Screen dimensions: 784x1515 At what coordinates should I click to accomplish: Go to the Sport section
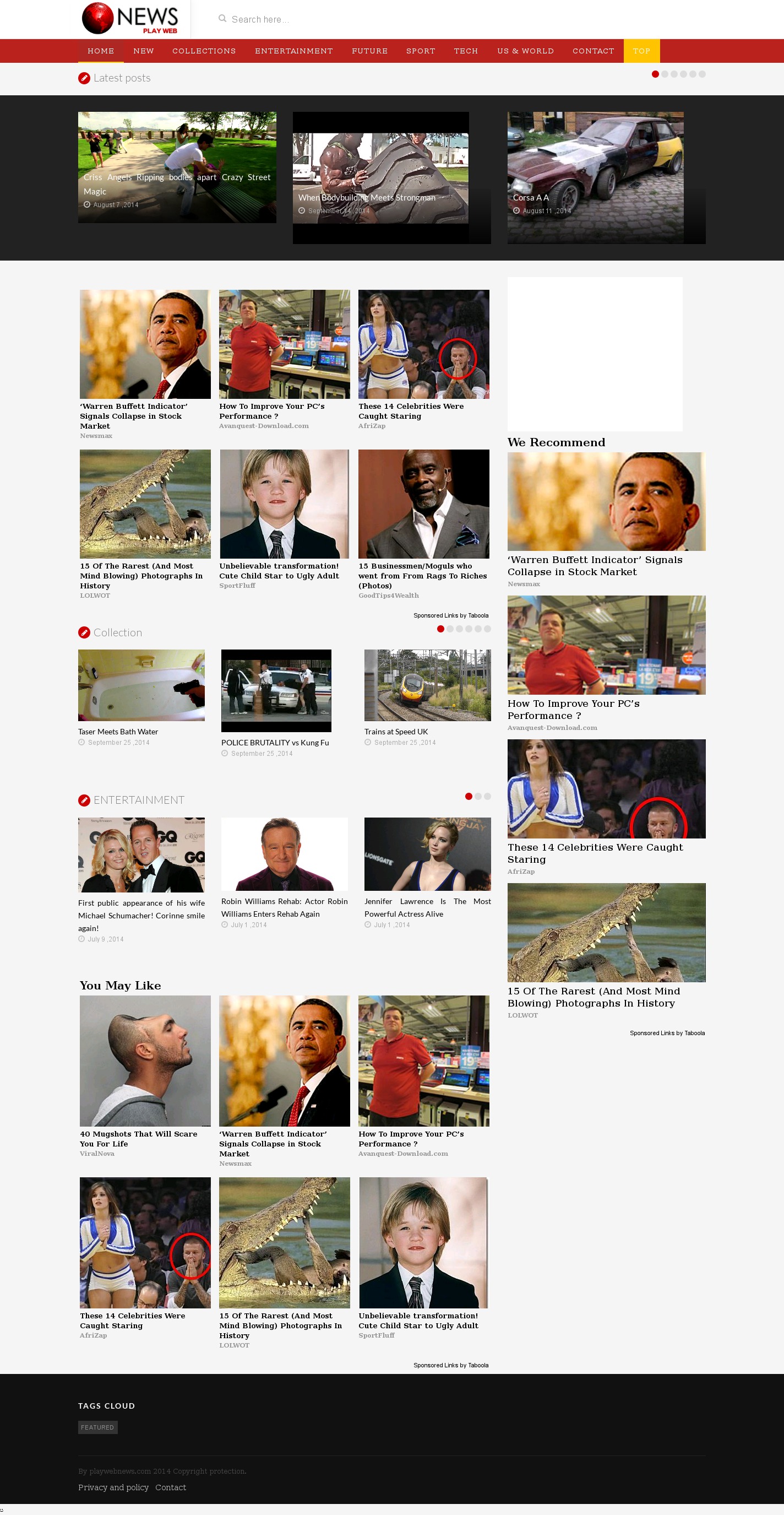click(x=420, y=51)
